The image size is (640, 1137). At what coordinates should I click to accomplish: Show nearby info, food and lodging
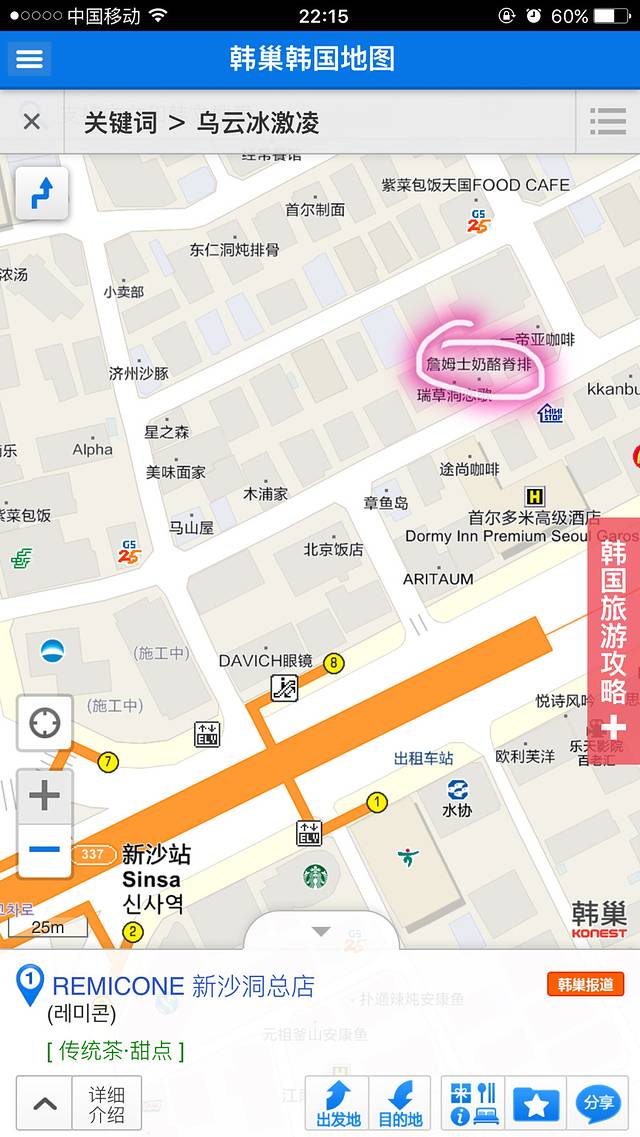473,1104
